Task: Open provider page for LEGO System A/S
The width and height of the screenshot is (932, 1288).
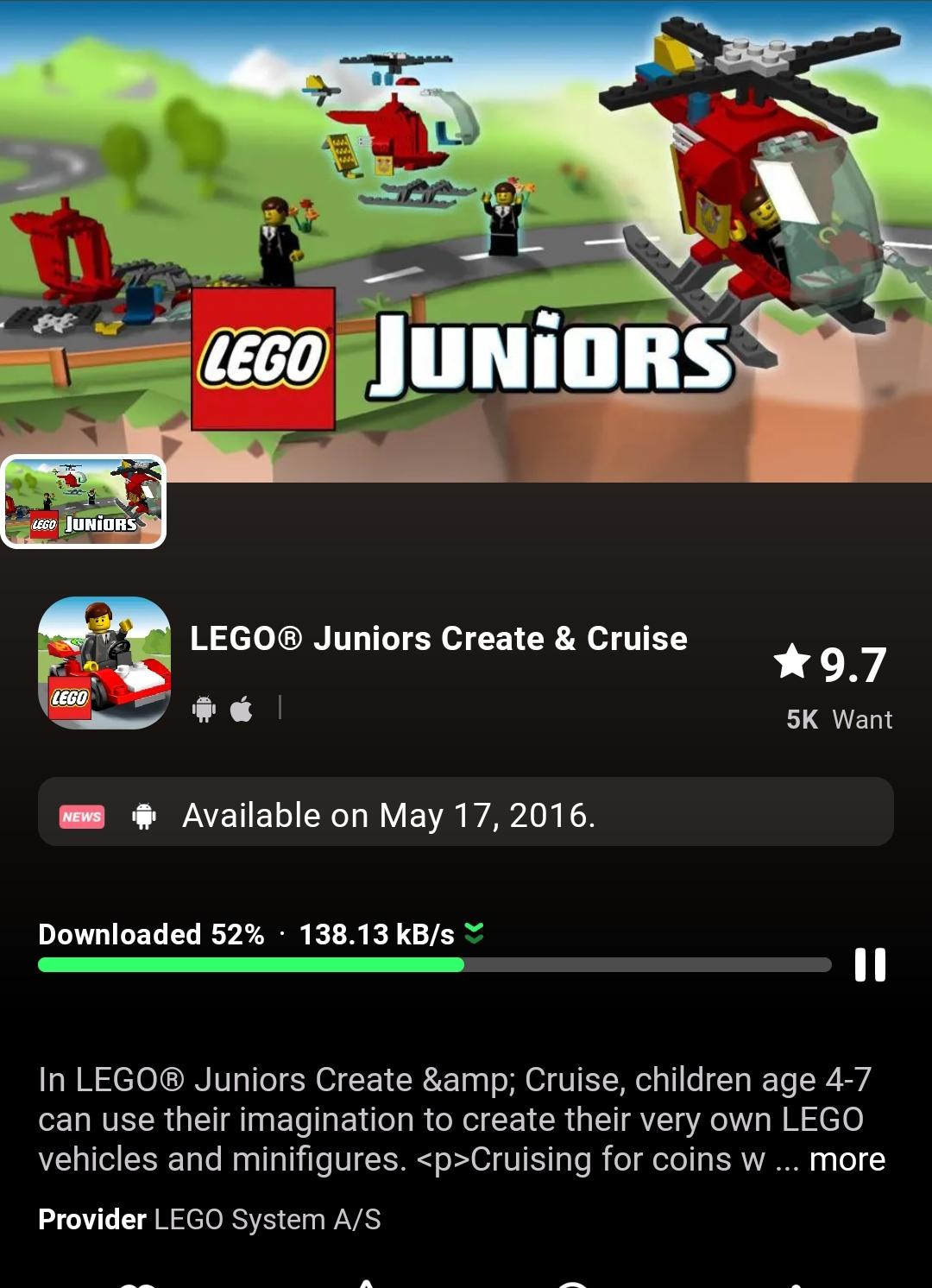Action: 268,1220
